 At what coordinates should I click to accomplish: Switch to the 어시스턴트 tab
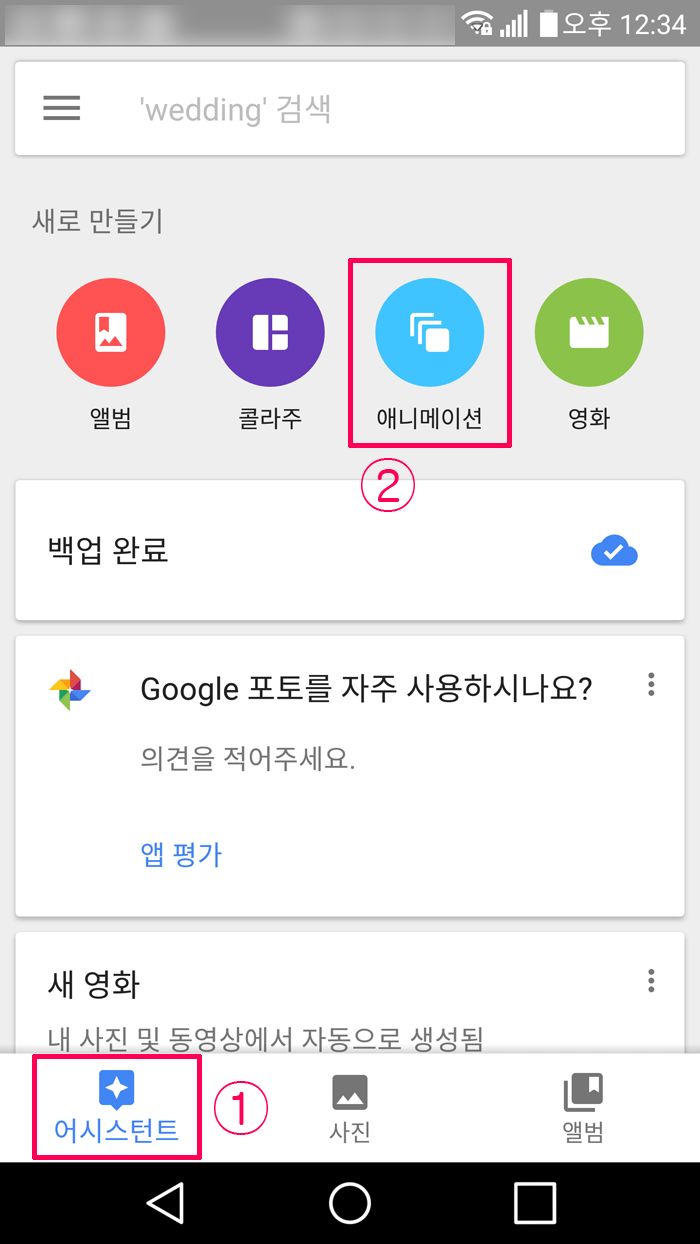(x=117, y=1108)
